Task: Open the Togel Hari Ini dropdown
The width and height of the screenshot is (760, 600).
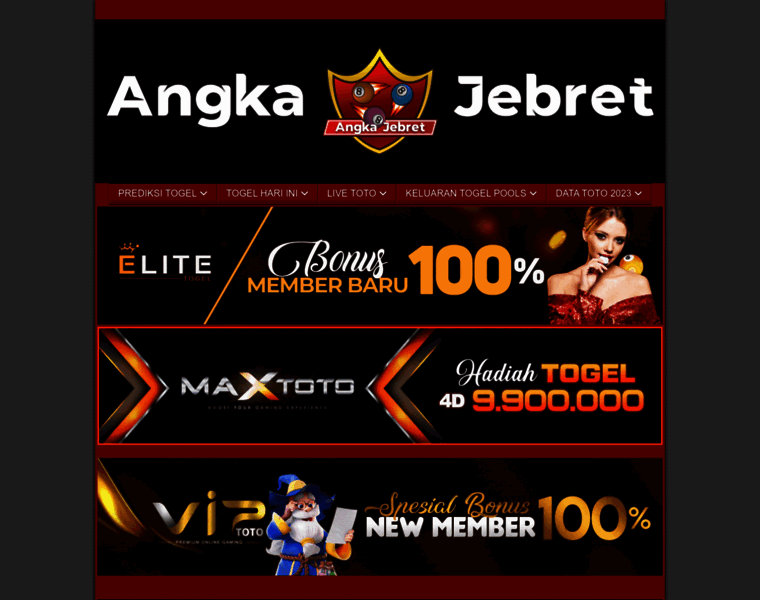Action: 267,193
